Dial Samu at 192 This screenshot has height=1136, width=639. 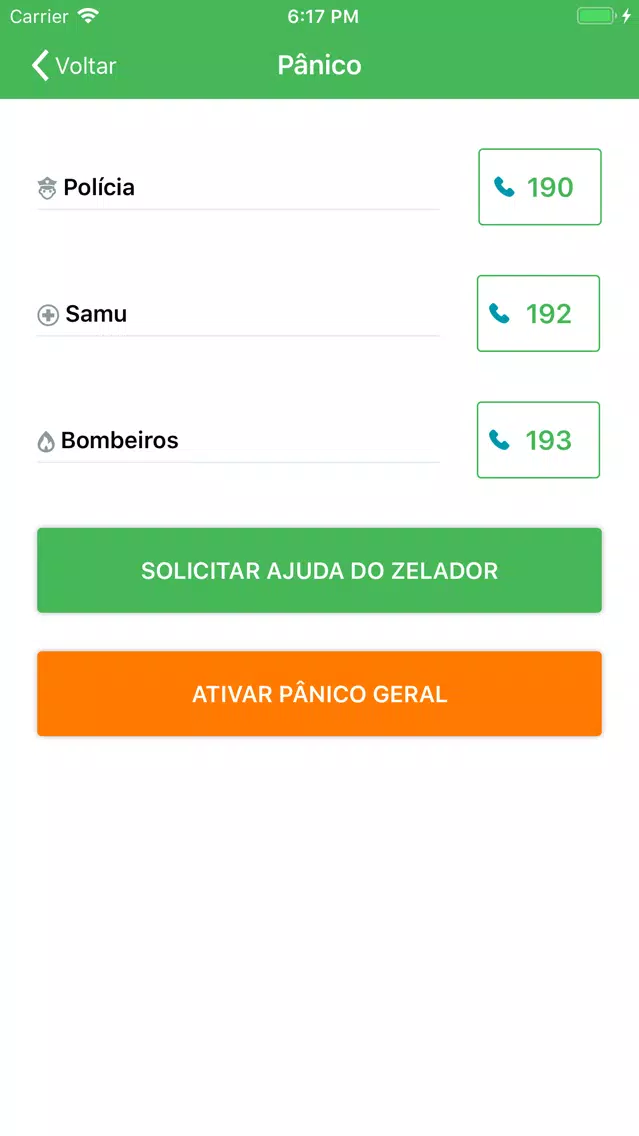[x=538, y=314]
